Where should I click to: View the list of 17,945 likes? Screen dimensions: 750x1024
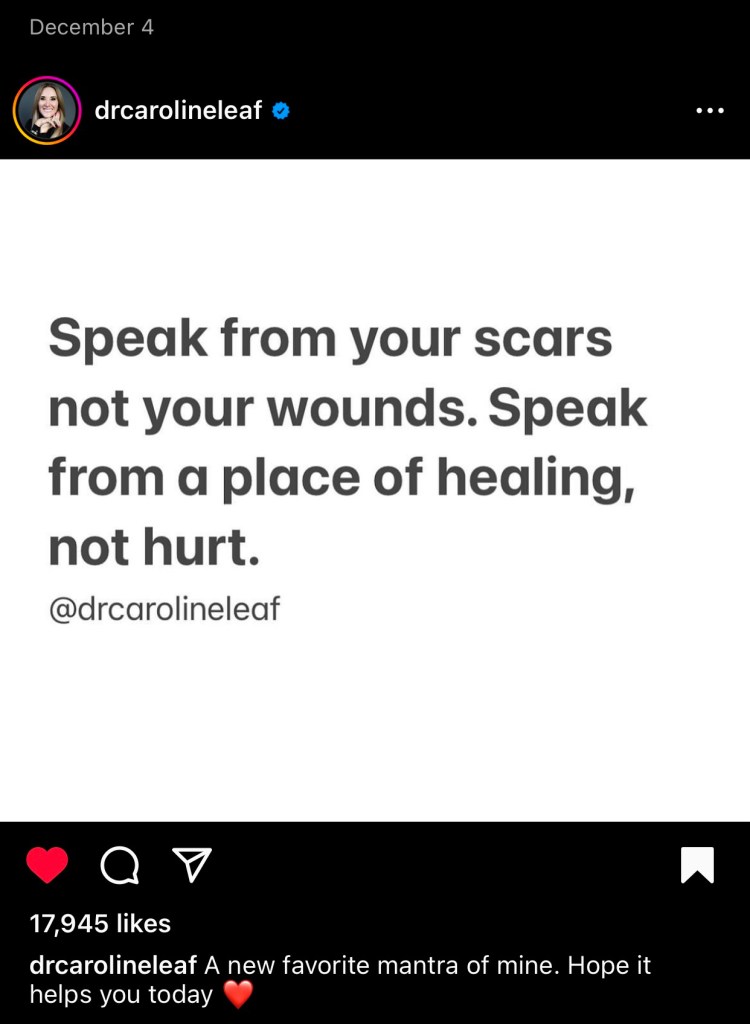[100, 924]
